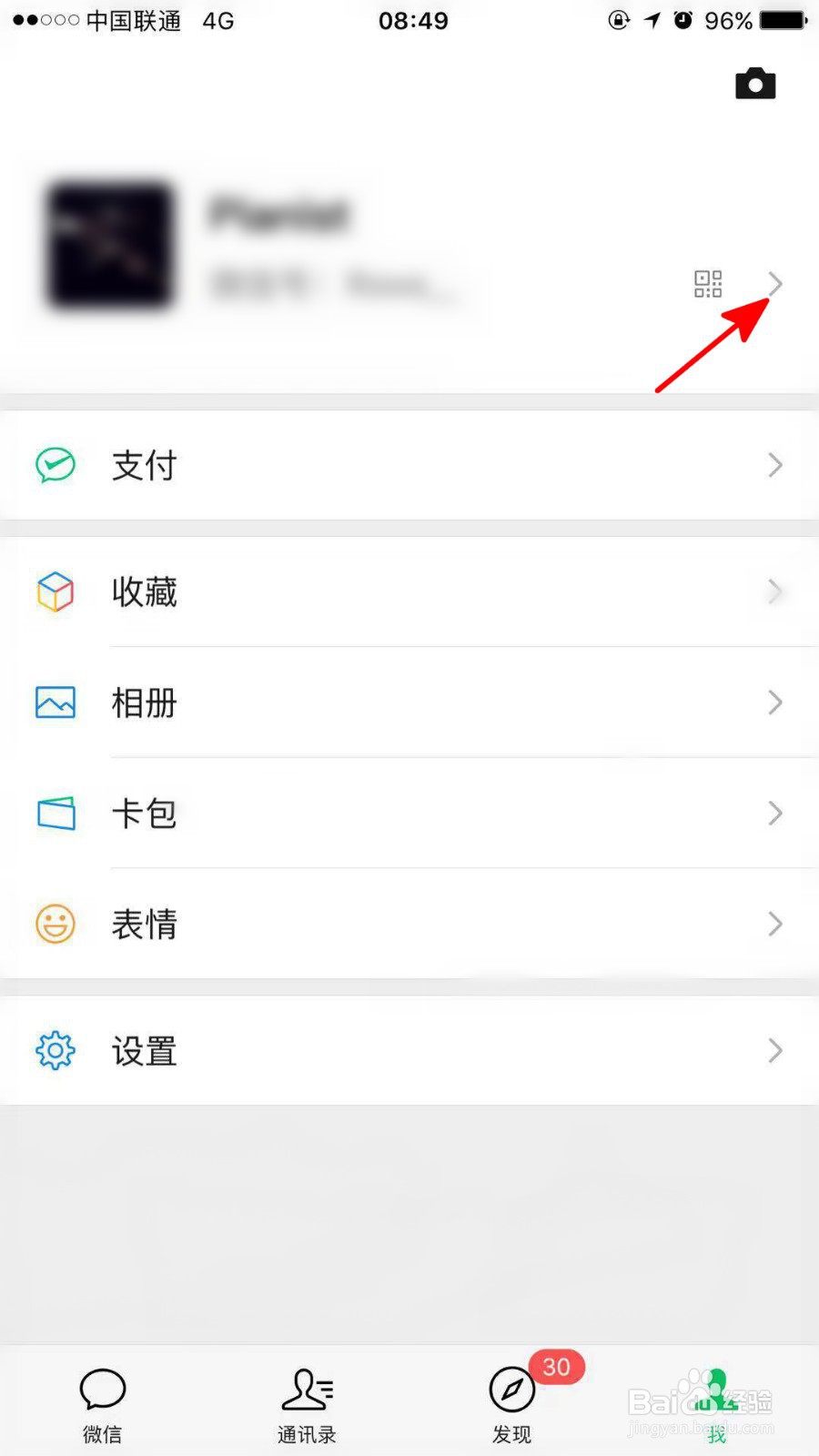Click the QR code icon beside profile
Screen dimensions: 819x1456
coord(708,284)
